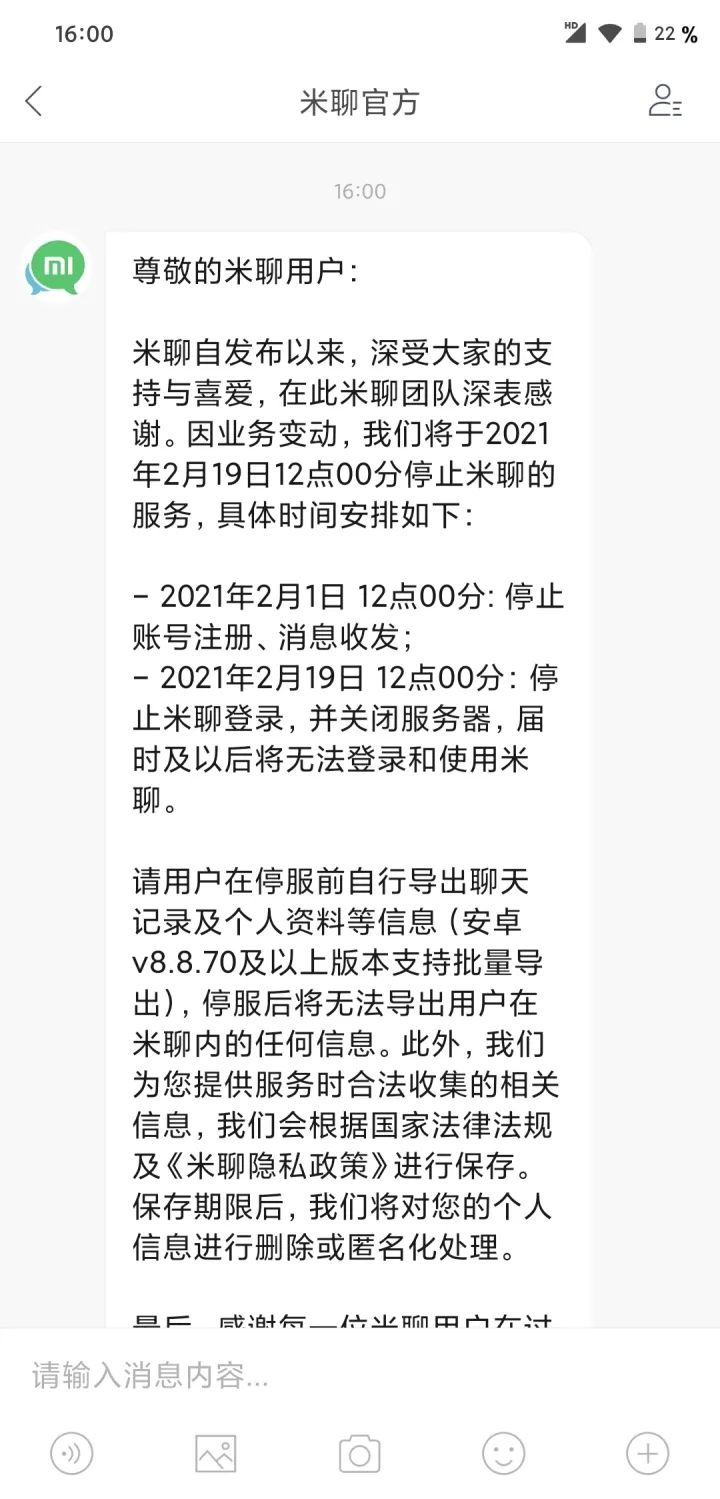Open the emoji picker

point(504,1453)
